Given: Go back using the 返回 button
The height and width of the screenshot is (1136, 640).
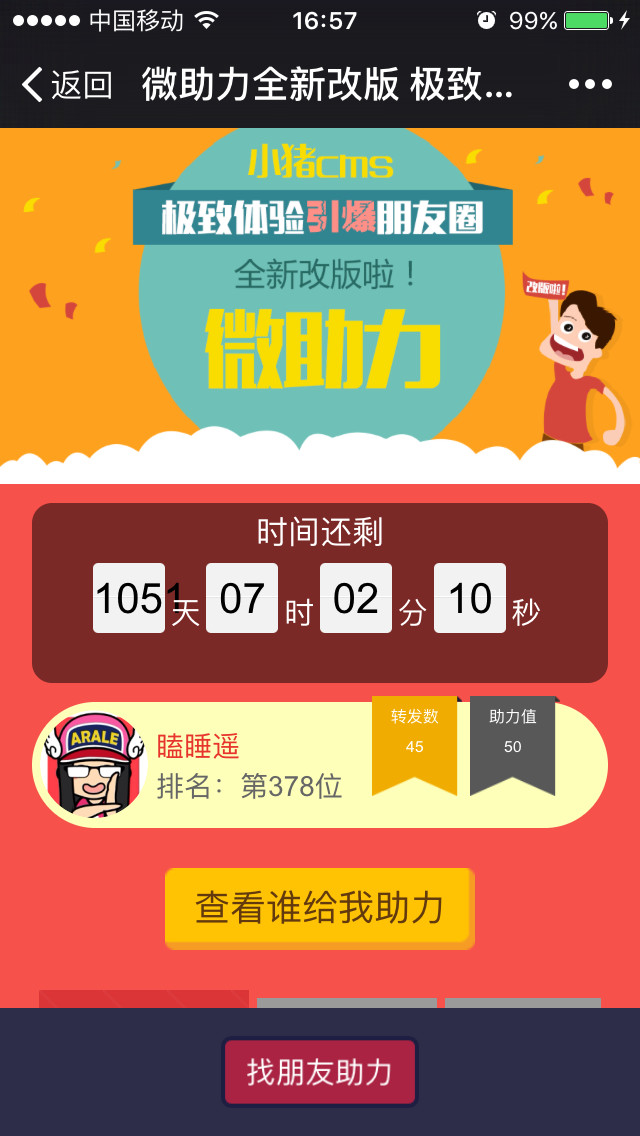Looking at the screenshot, I should (66, 86).
